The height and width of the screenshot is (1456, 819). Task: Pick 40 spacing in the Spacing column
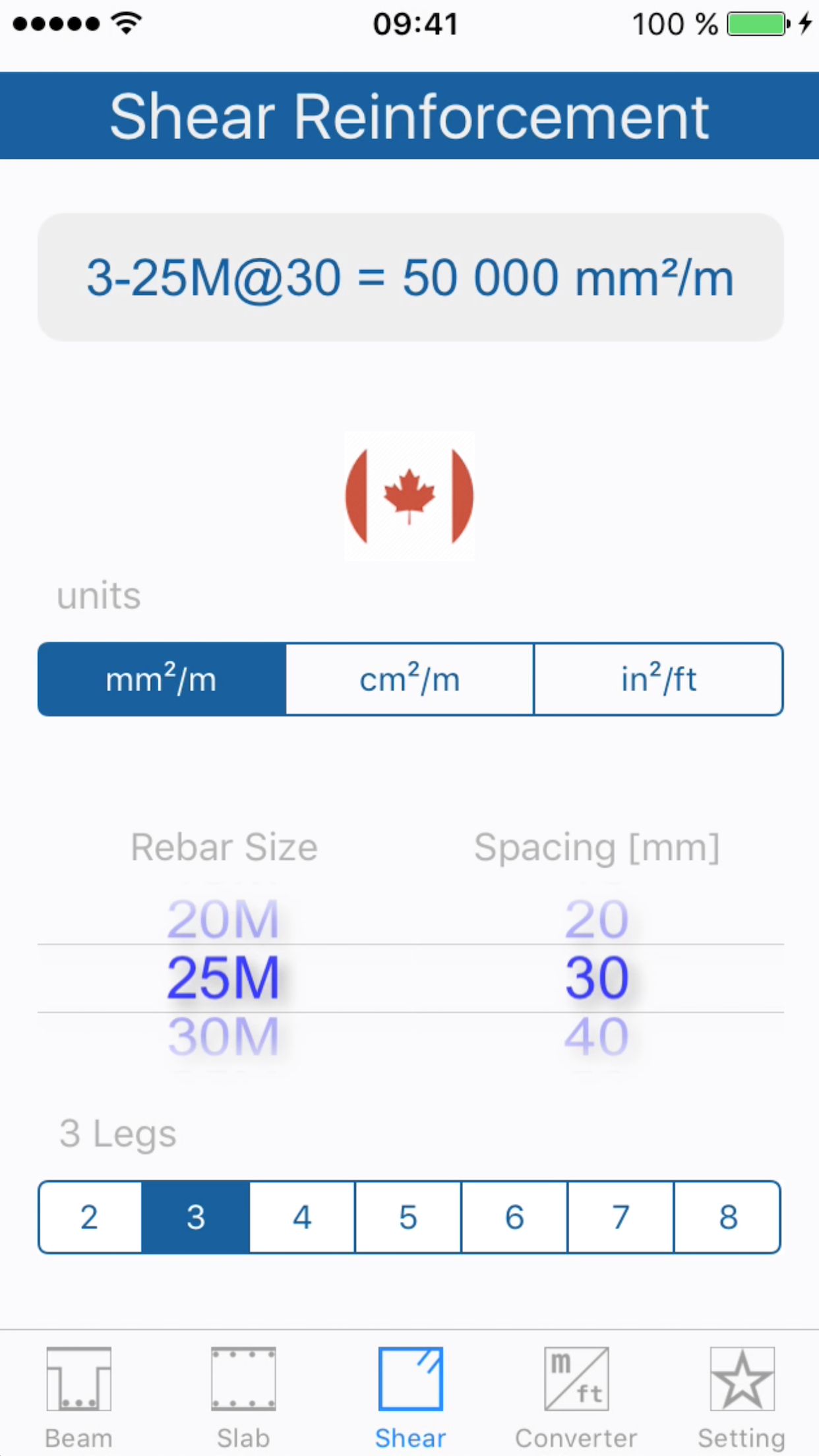tap(596, 1037)
